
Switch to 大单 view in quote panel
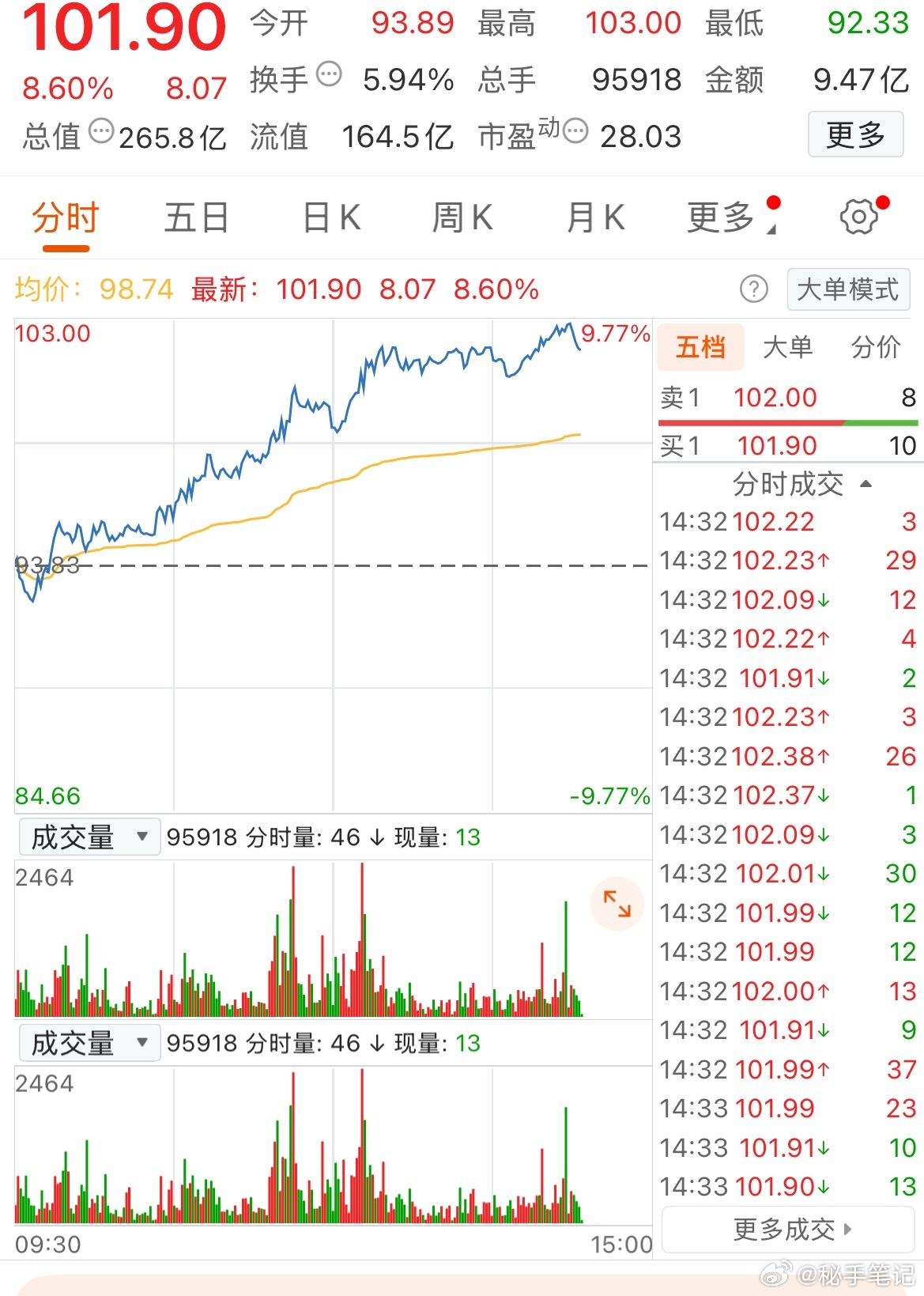point(788,347)
